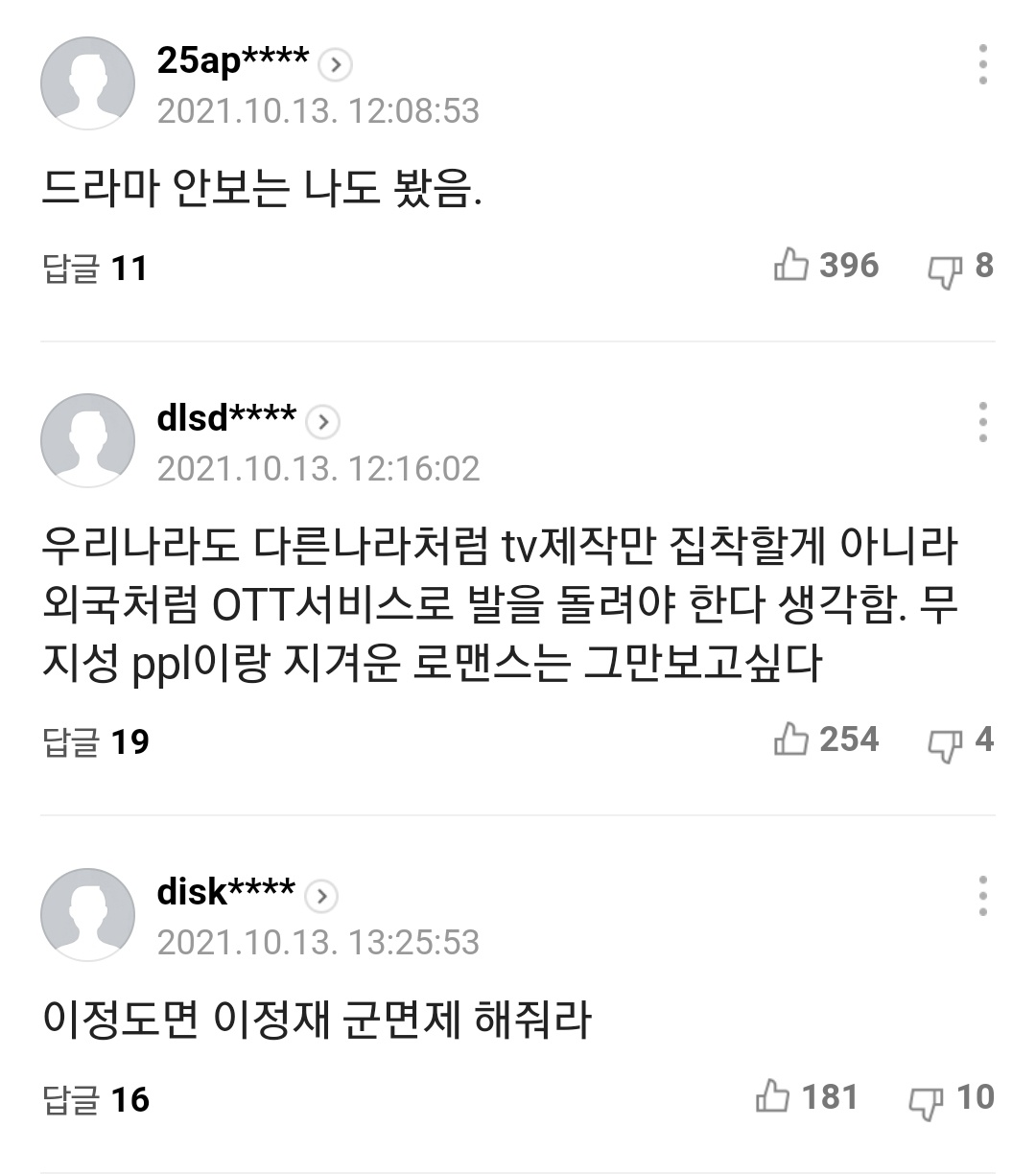Image resolution: width=1036 pixels, height=1174 pixels.
Task: View 16 replies on disk**** comment
Action: pyautogui.click(x=97, y=1099)
